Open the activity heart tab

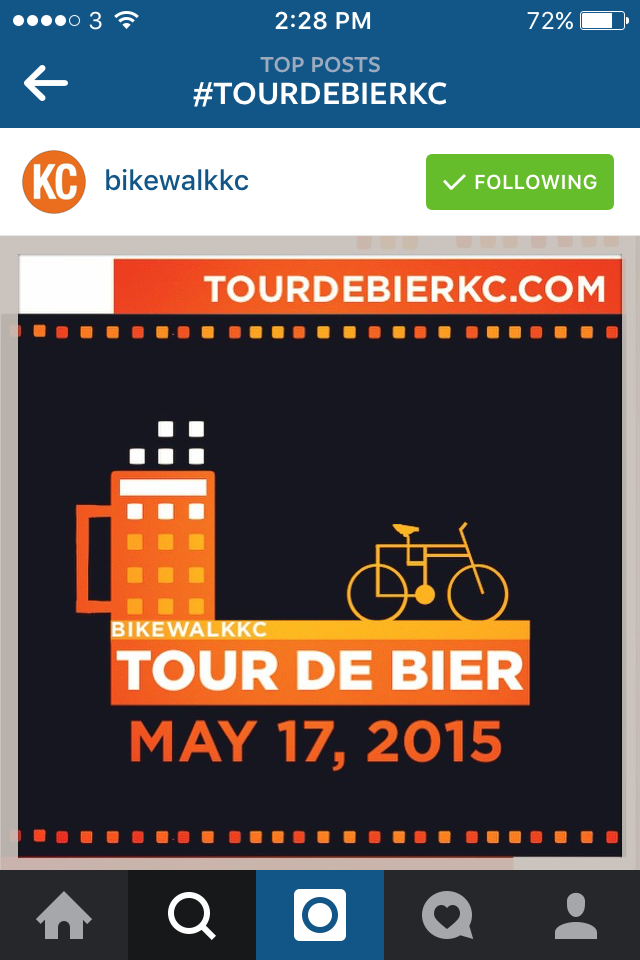[x=448, y=915]
